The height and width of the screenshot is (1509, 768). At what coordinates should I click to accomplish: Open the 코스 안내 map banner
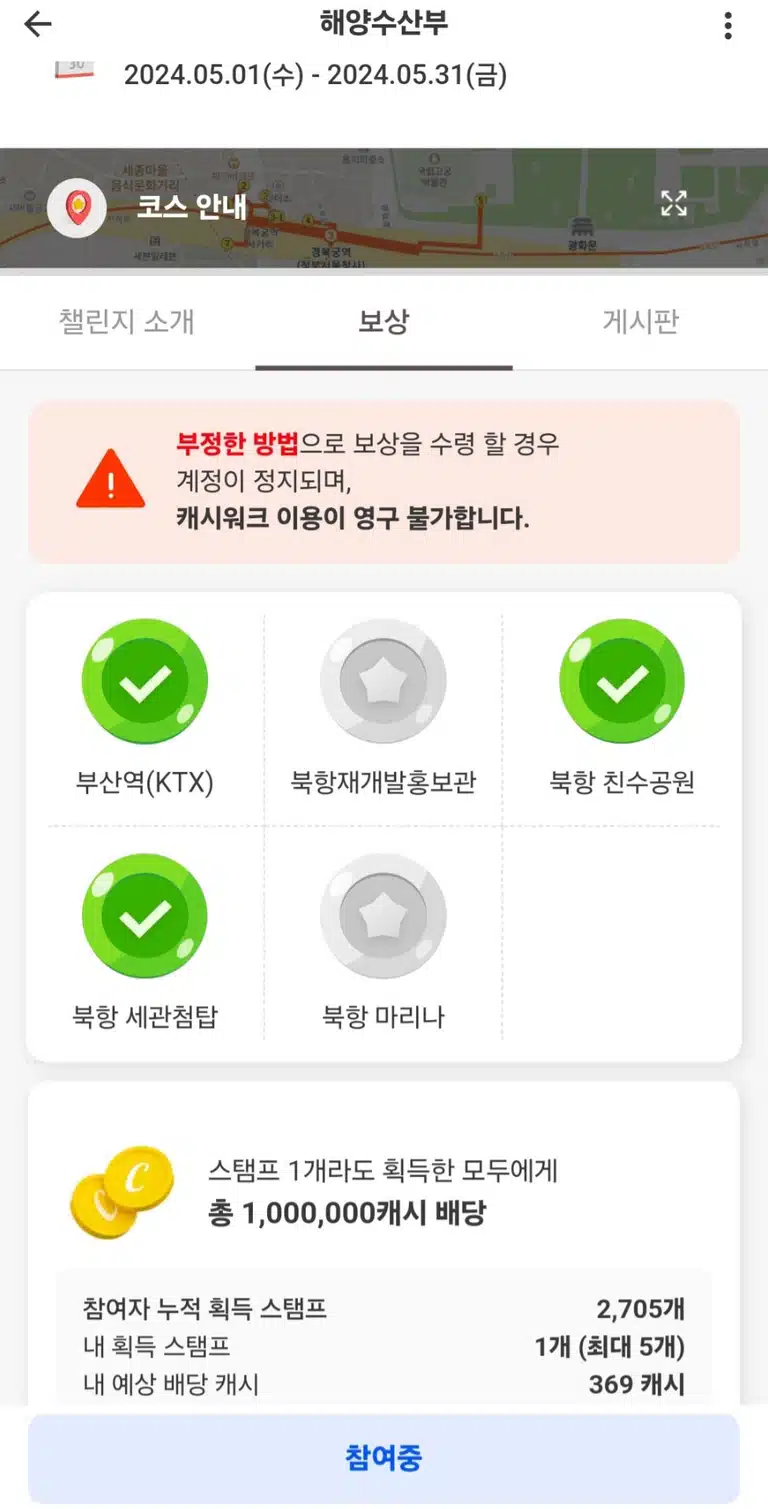[x=384, y=208]
